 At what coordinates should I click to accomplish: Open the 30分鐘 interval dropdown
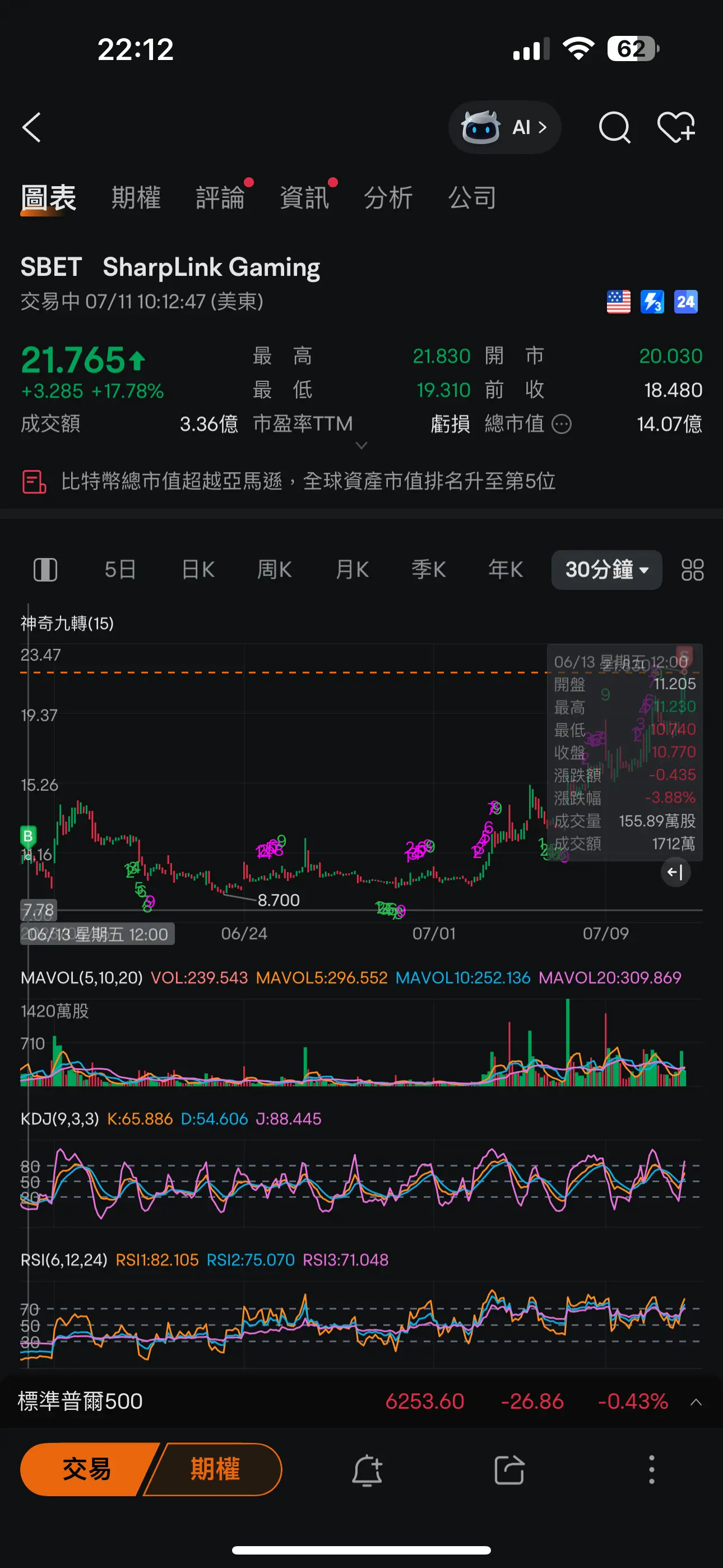(607, 570)
